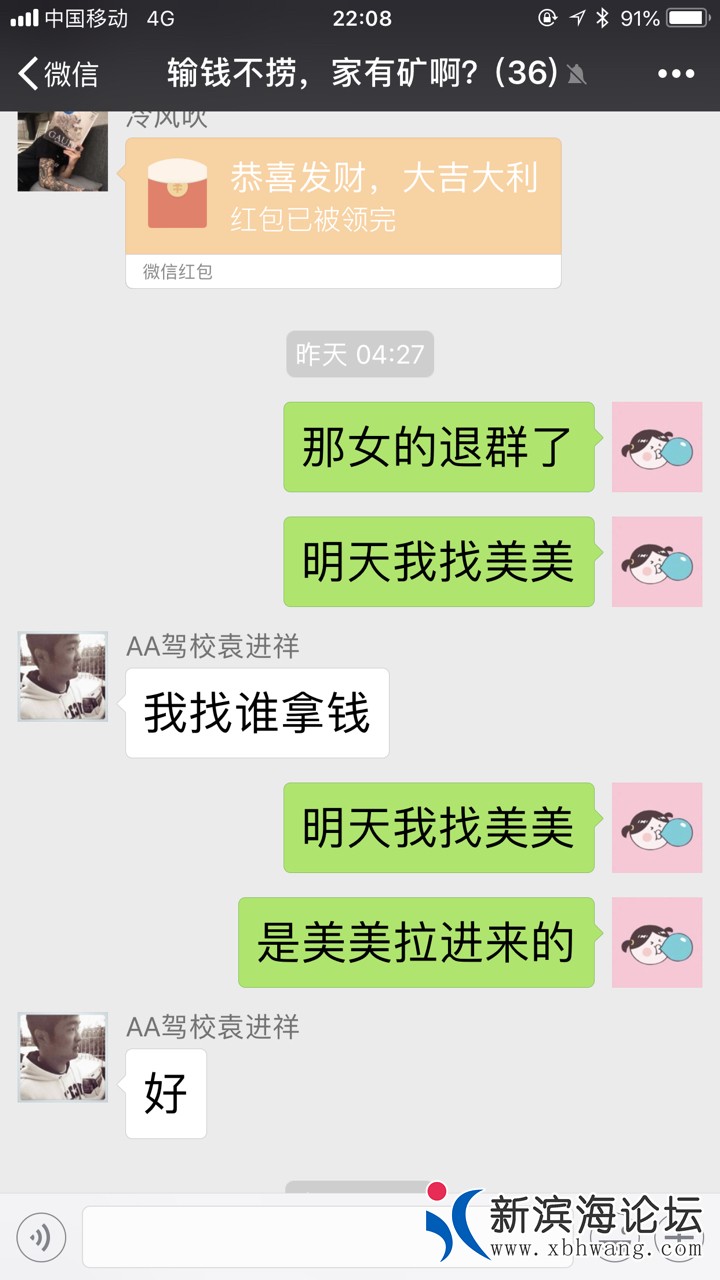
Task: Open the avatar beside the 我找谁拿钱 message
Action: click(x=62, y=677)
